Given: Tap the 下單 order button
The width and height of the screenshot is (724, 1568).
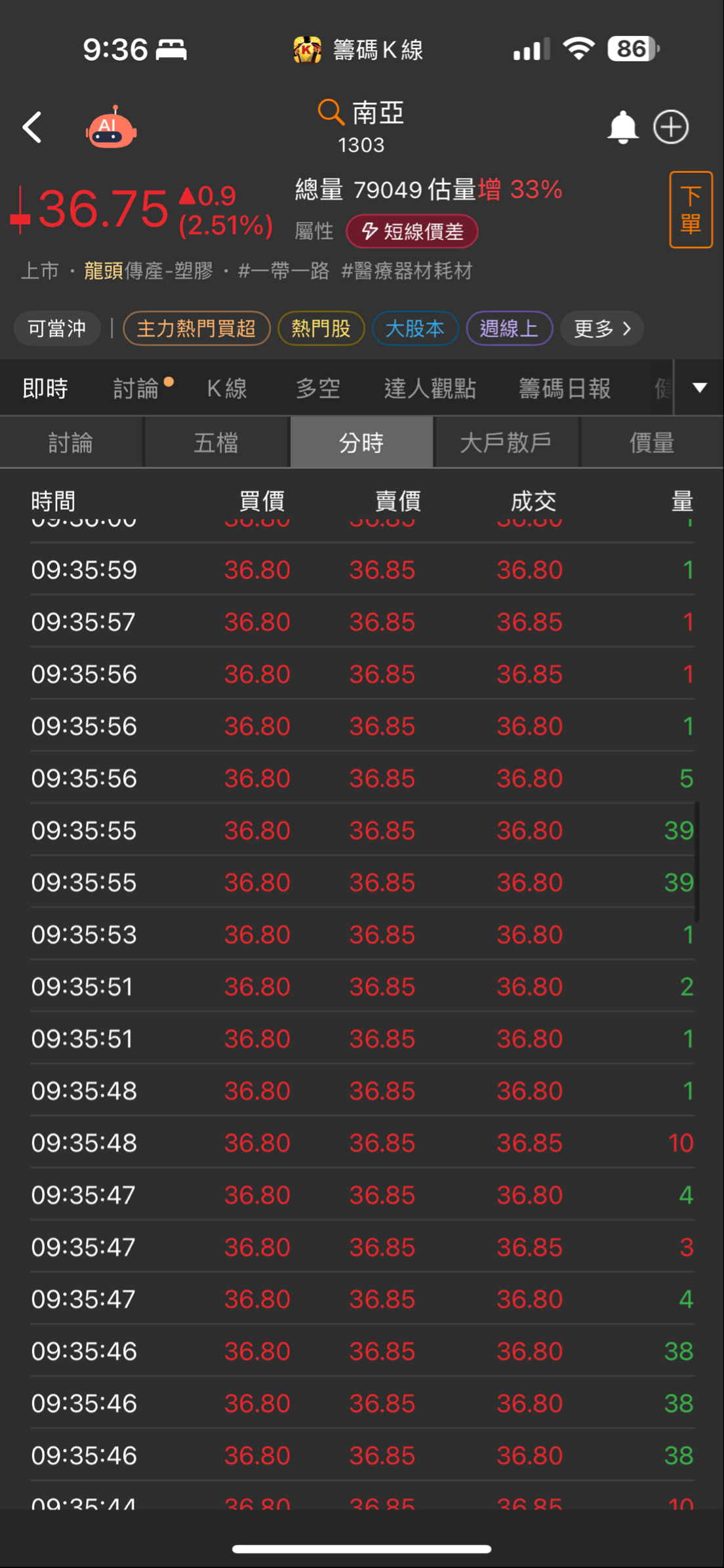Looking at the screenshot, I should pos(691,210).
